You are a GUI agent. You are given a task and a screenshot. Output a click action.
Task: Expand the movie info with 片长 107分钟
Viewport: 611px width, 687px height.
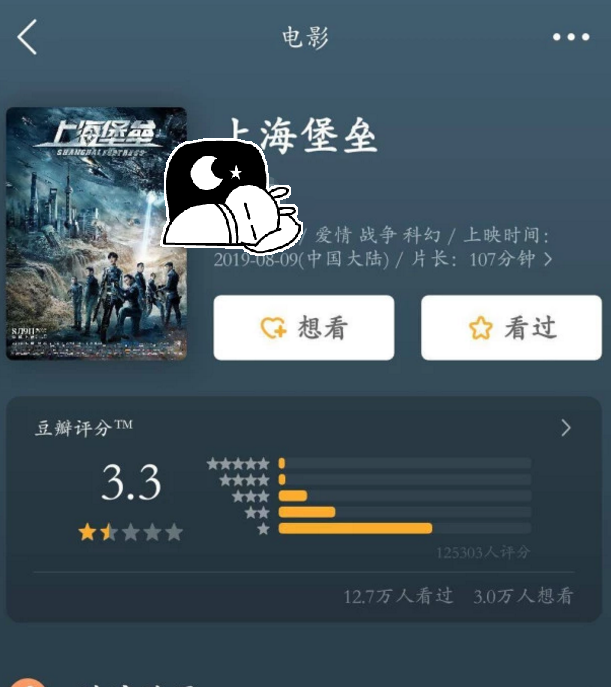pos(547,260)
